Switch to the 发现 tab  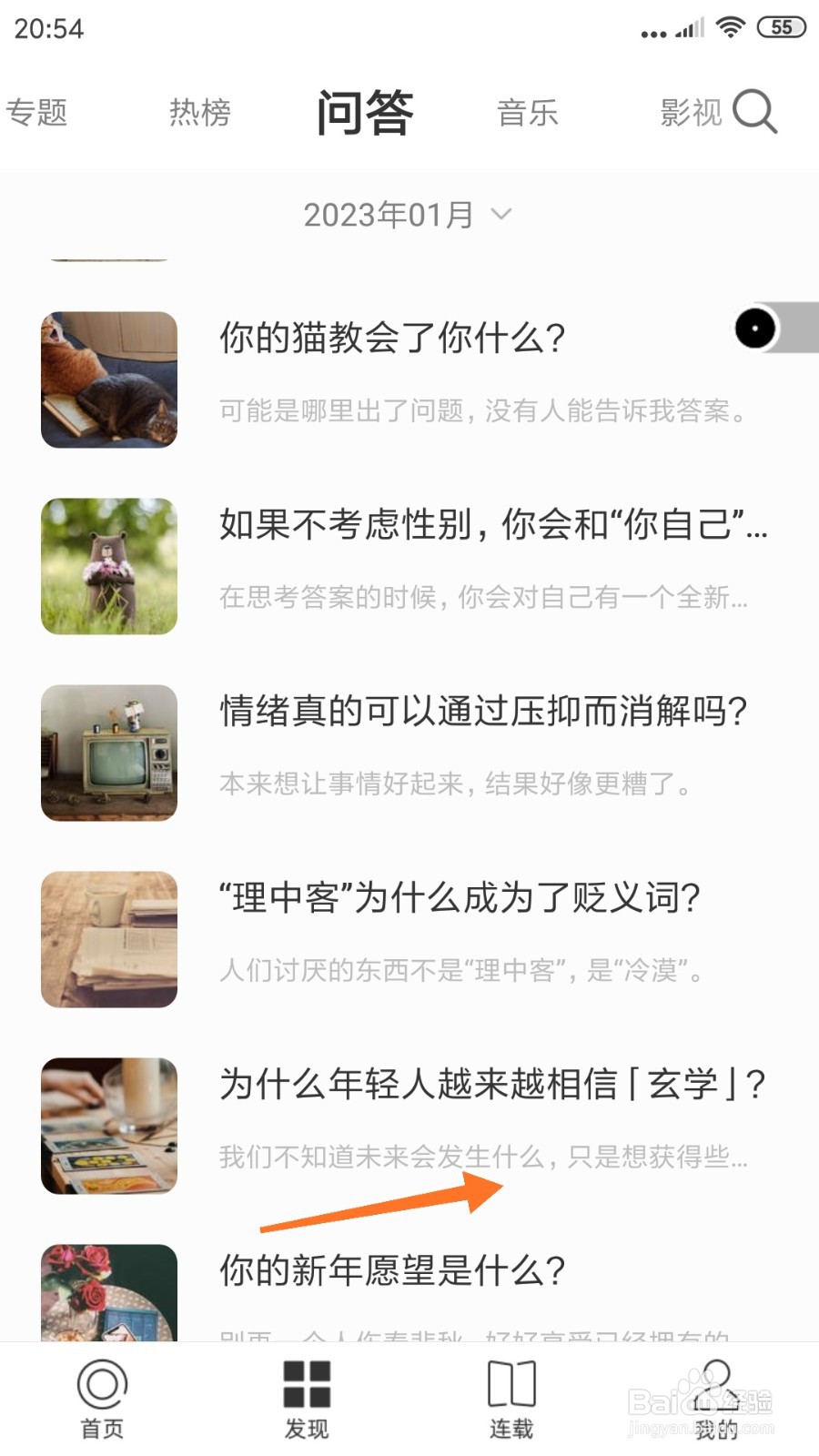(x=307, y=1399)
